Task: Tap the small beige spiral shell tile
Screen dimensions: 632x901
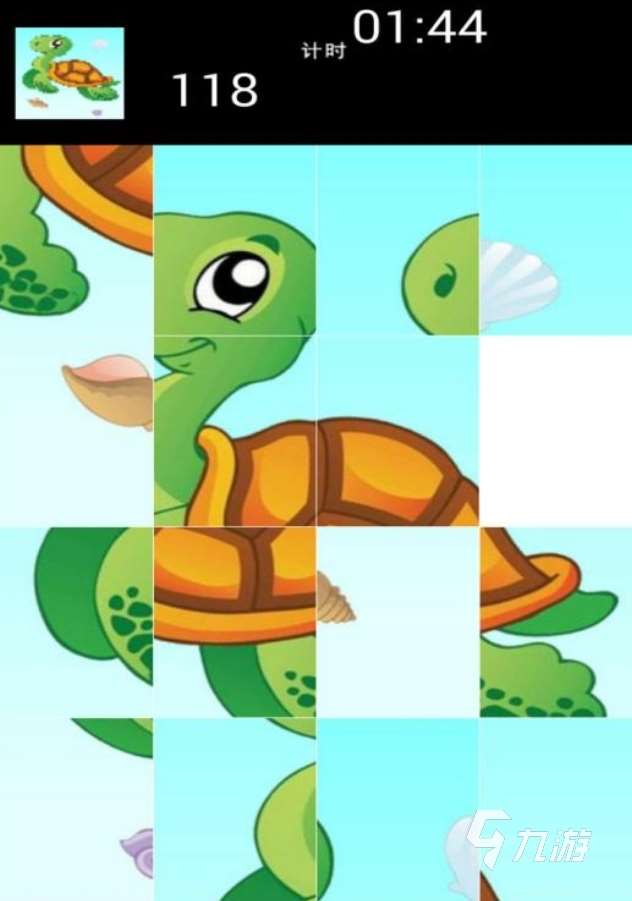Action: (x=397, y=622)
